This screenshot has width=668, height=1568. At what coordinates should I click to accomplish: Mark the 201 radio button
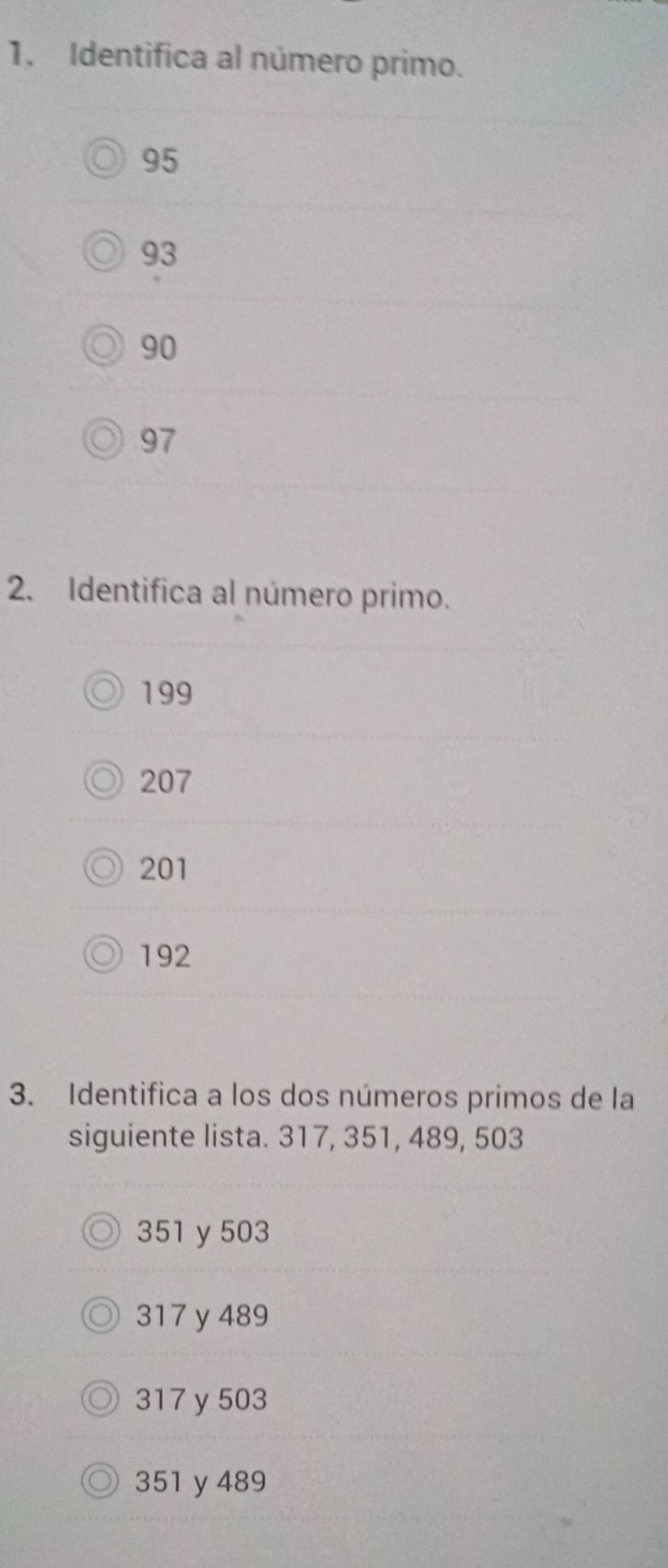coord(104,868)
